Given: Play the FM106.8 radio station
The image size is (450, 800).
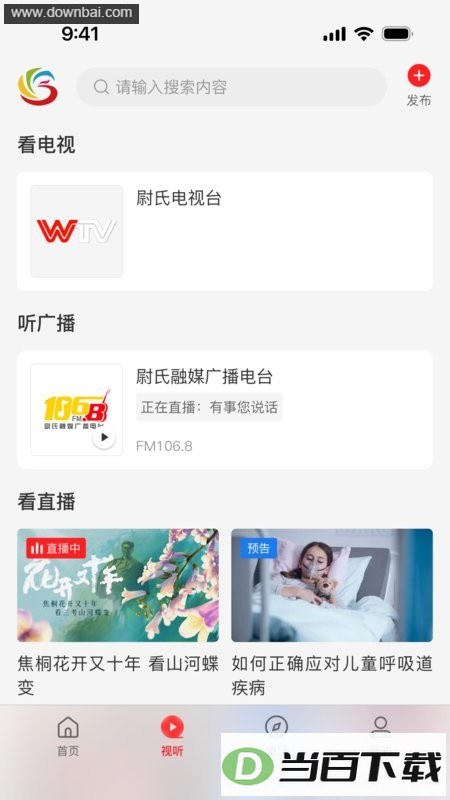Looking at the screenshot, I should [x=104, y=437].
